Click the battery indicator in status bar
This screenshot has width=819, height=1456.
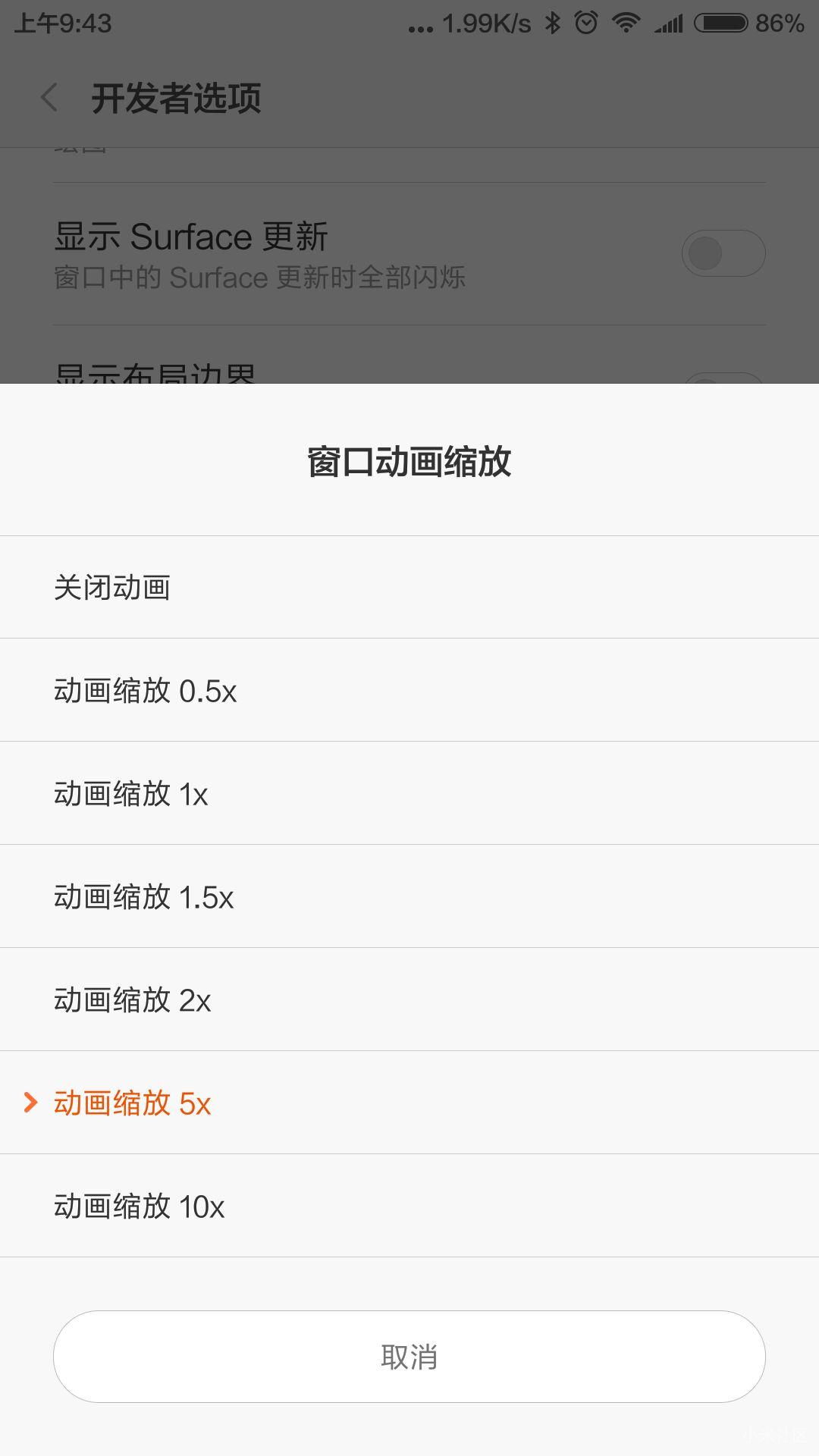720,23
